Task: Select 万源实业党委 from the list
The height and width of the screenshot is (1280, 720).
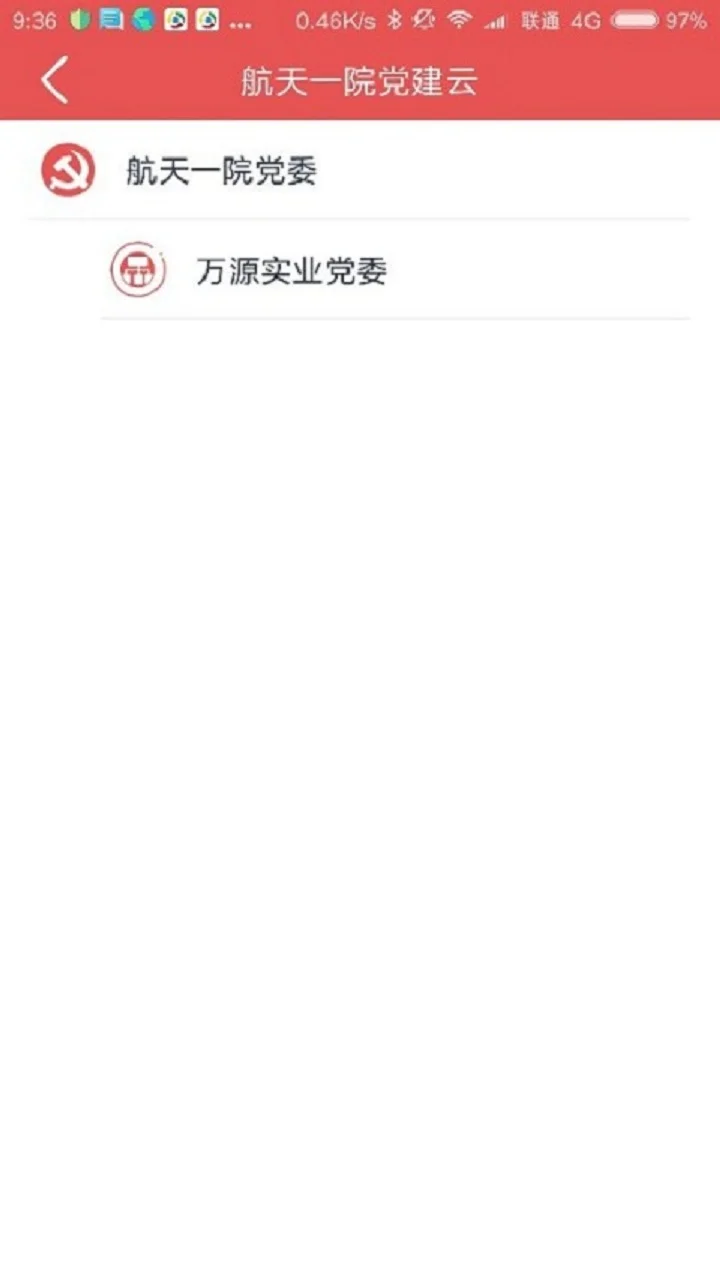Action: coord(291,271)
